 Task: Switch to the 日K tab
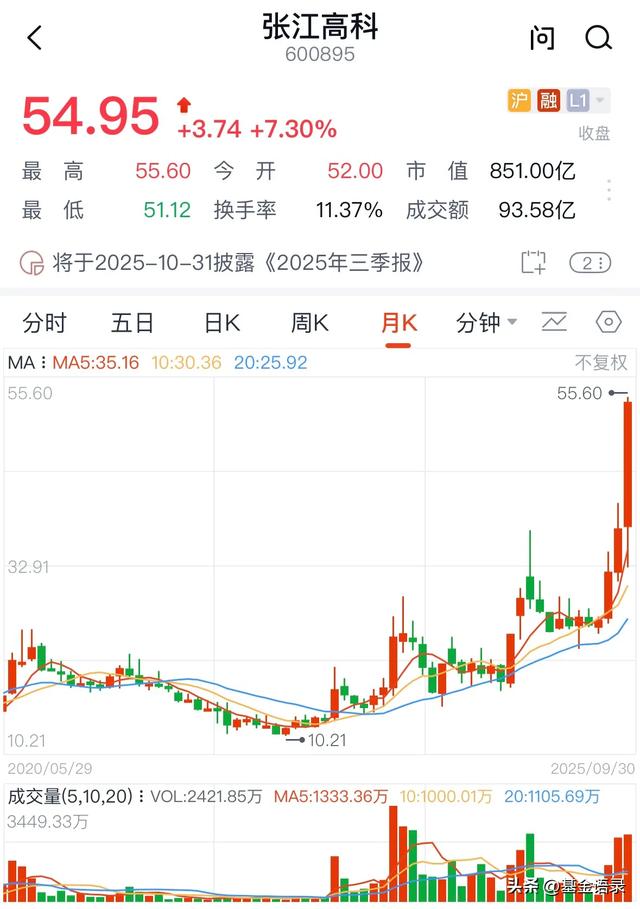(x=222, y=323)
